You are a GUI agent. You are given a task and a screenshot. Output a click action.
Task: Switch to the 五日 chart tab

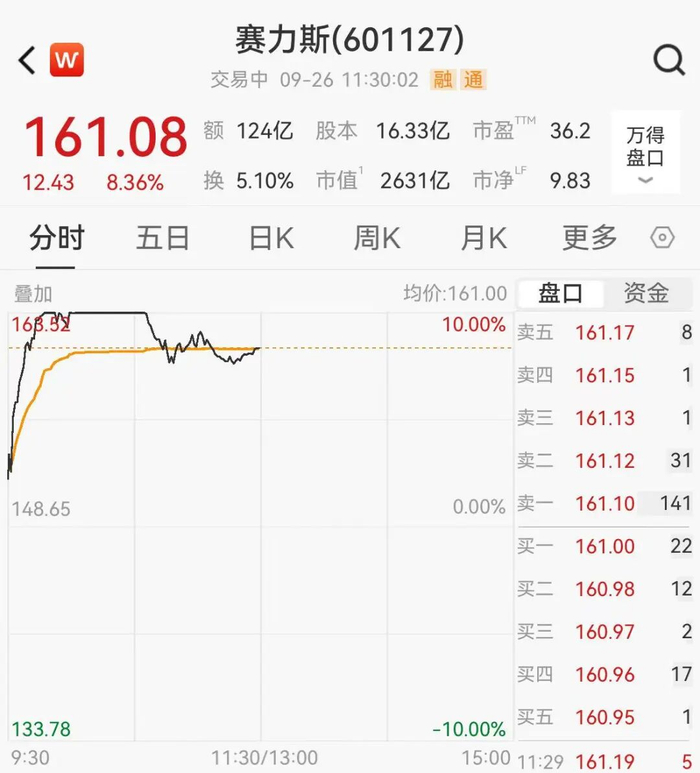point(163,238)
